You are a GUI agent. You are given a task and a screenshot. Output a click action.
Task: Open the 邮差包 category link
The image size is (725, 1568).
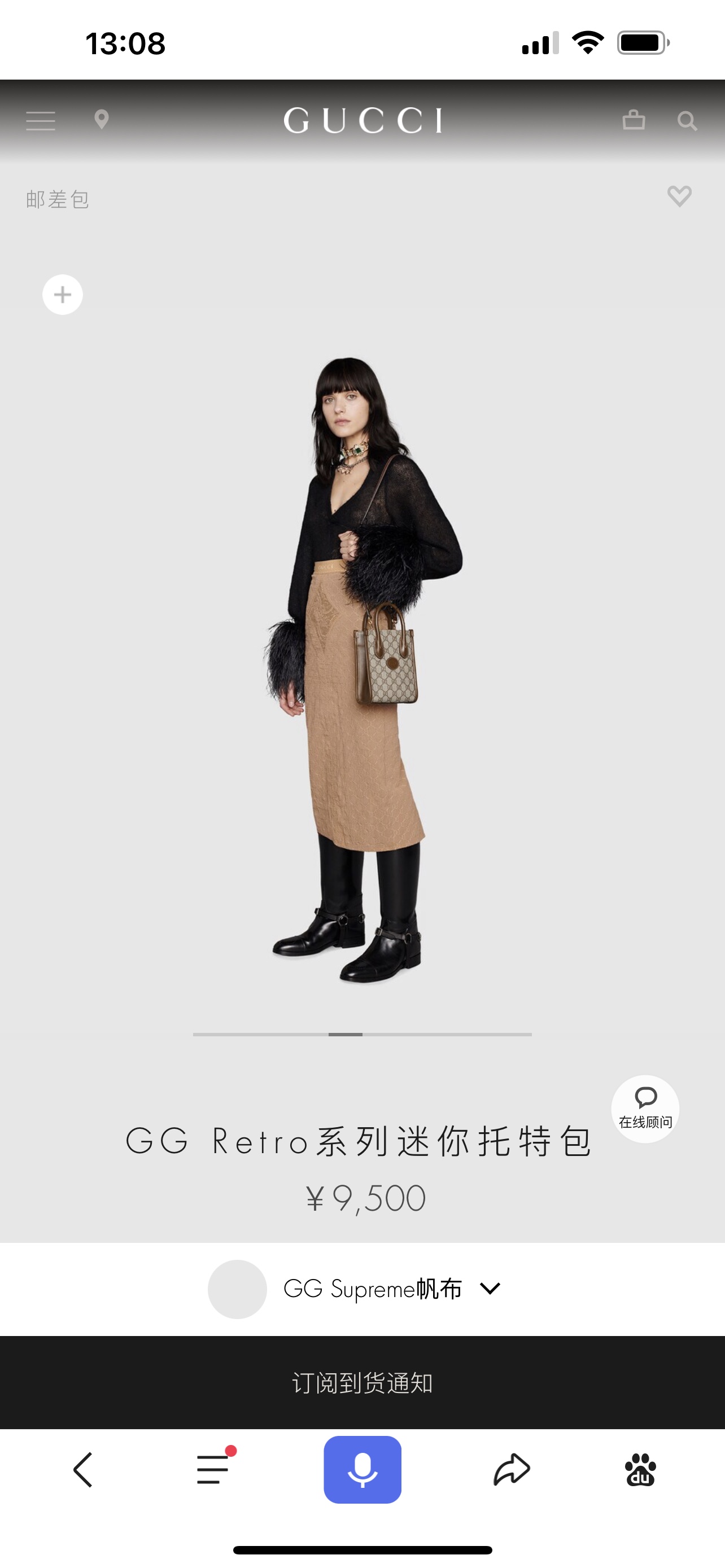tap(58, 199)
